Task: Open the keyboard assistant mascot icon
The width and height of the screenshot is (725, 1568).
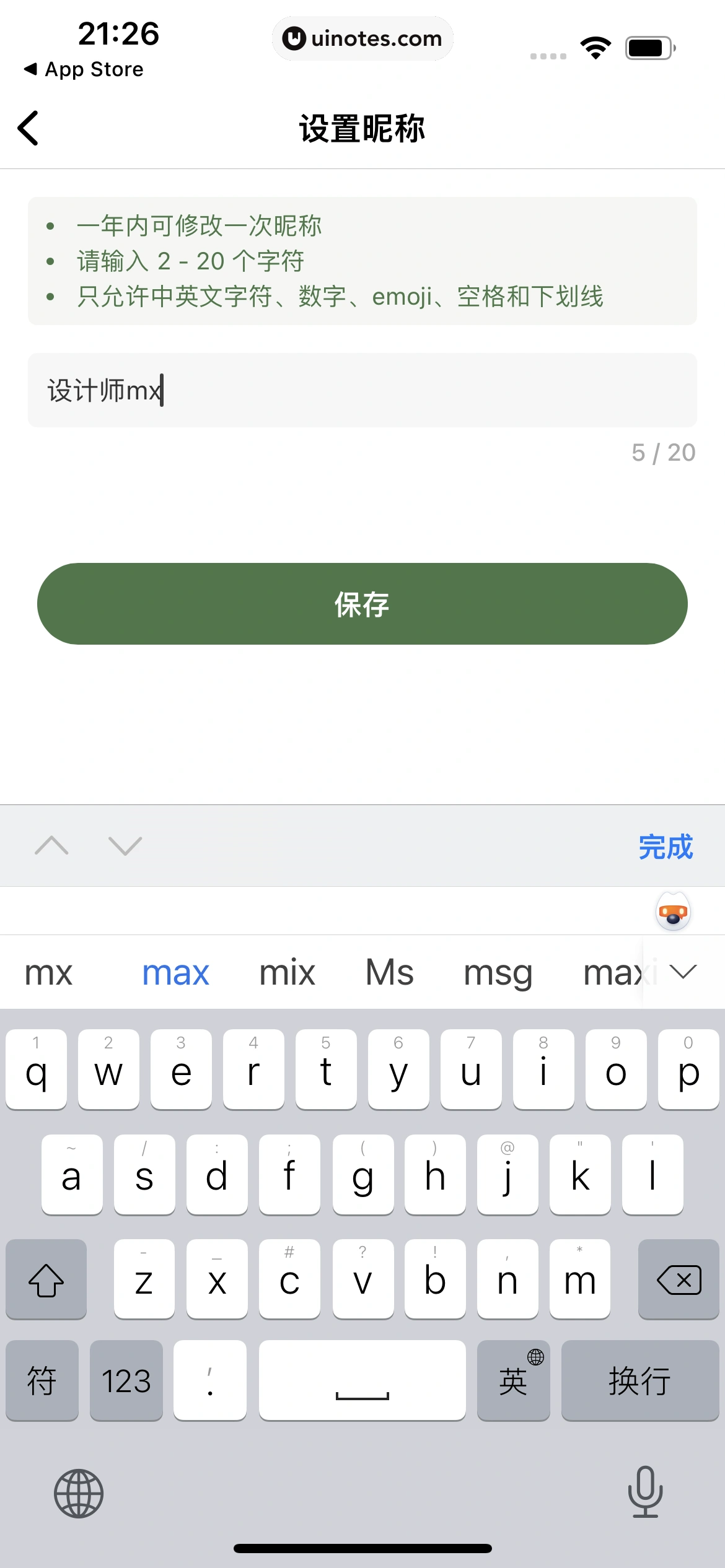Action: (673, 912)
